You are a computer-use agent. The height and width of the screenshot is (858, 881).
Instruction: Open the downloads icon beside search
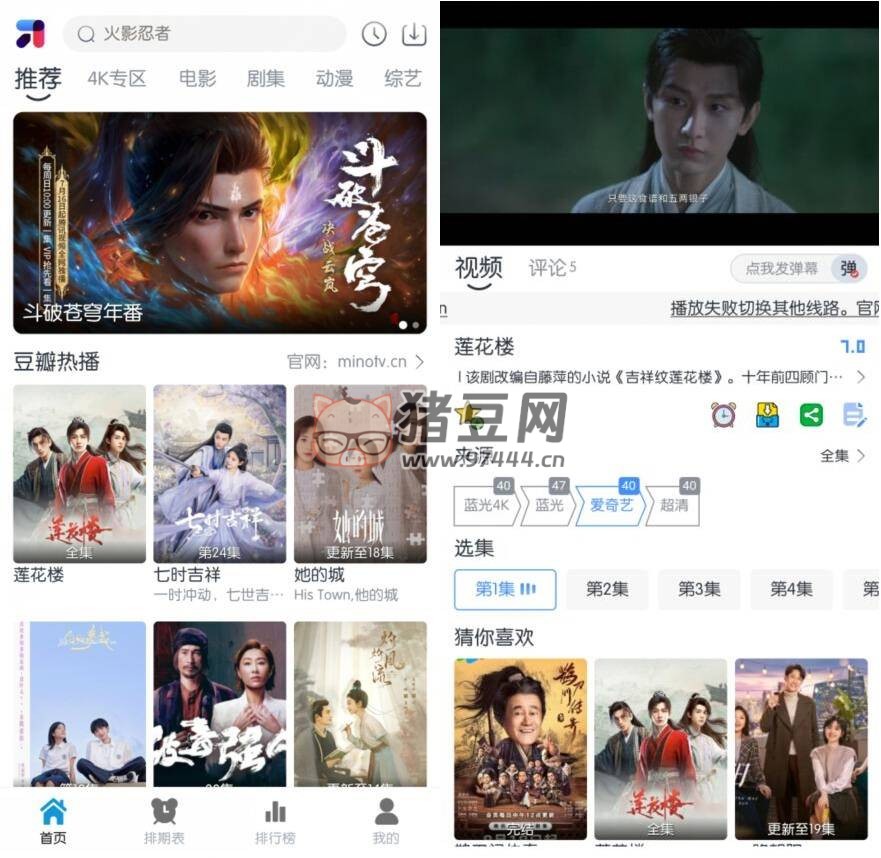(x=413, y=34)
